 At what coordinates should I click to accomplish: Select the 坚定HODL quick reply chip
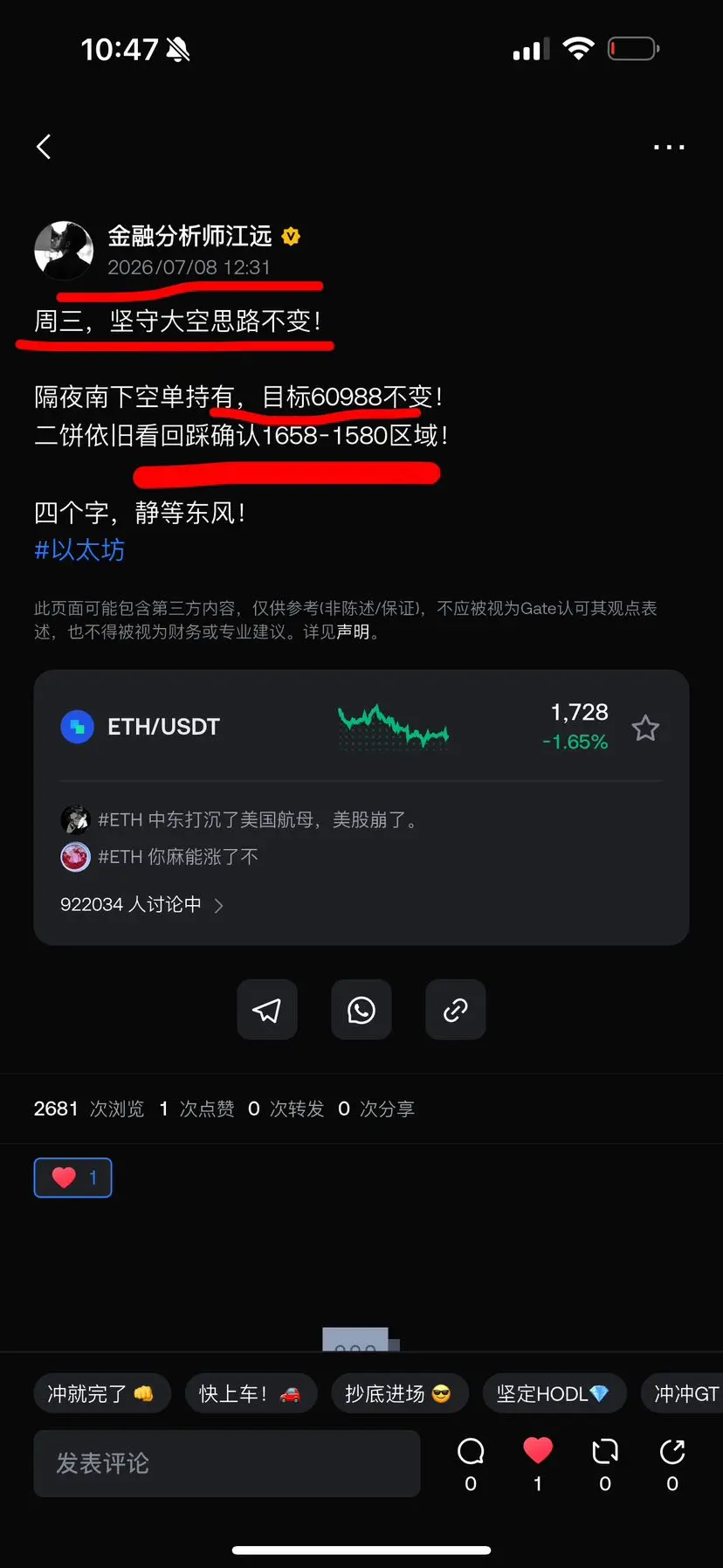[554, 1393]
